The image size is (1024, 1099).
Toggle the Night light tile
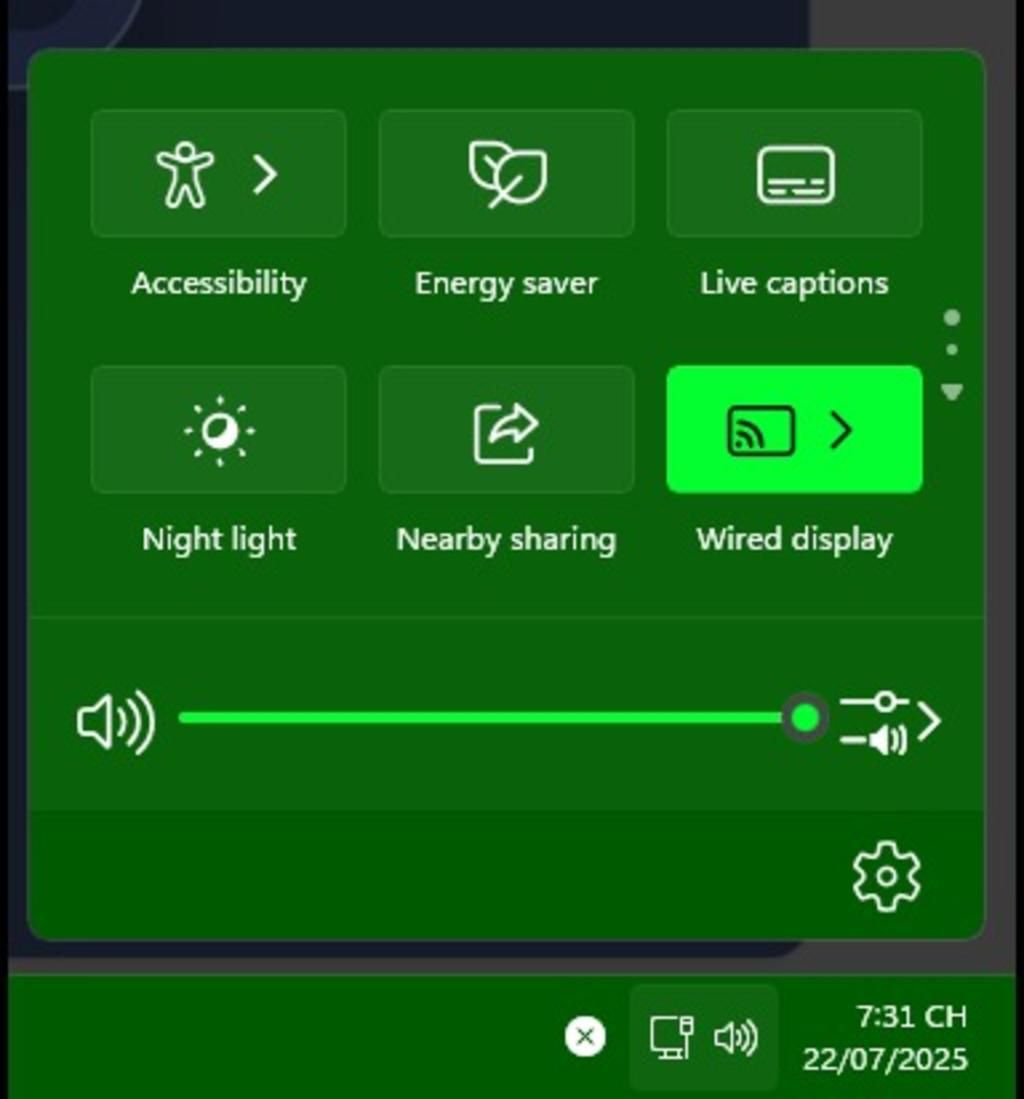218,430
